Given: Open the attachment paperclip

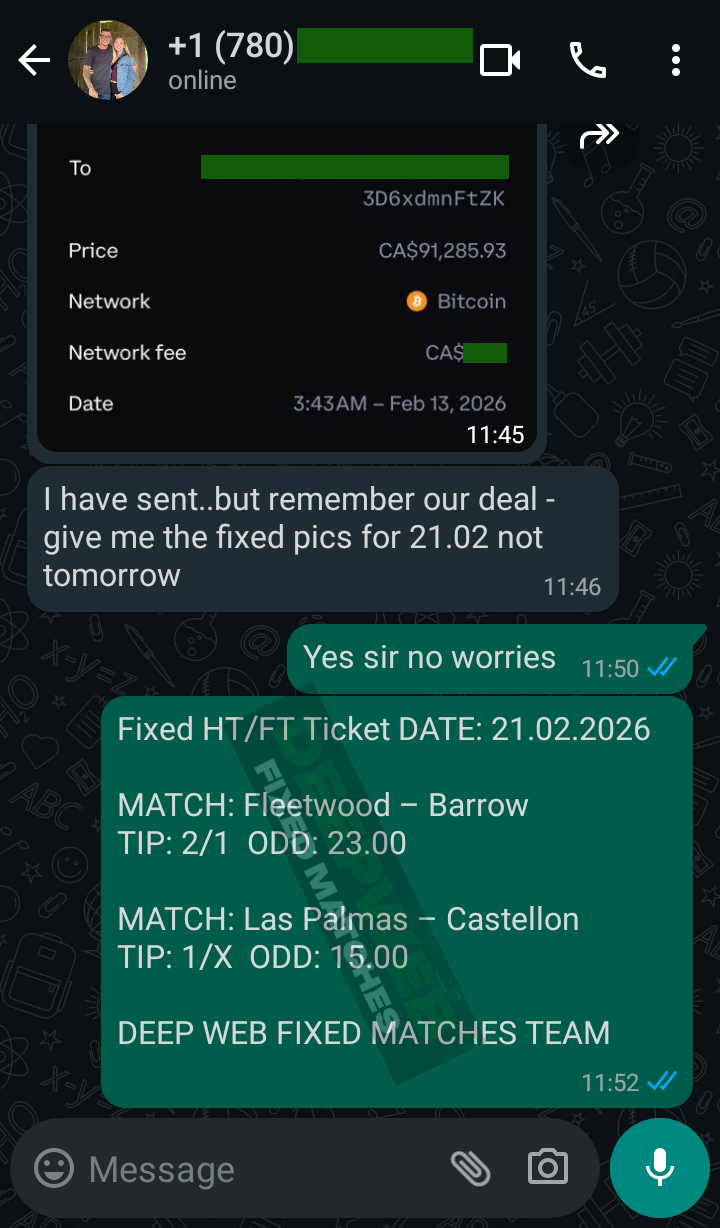Looking at the screenshot, I should click(x=473, y=1168).
